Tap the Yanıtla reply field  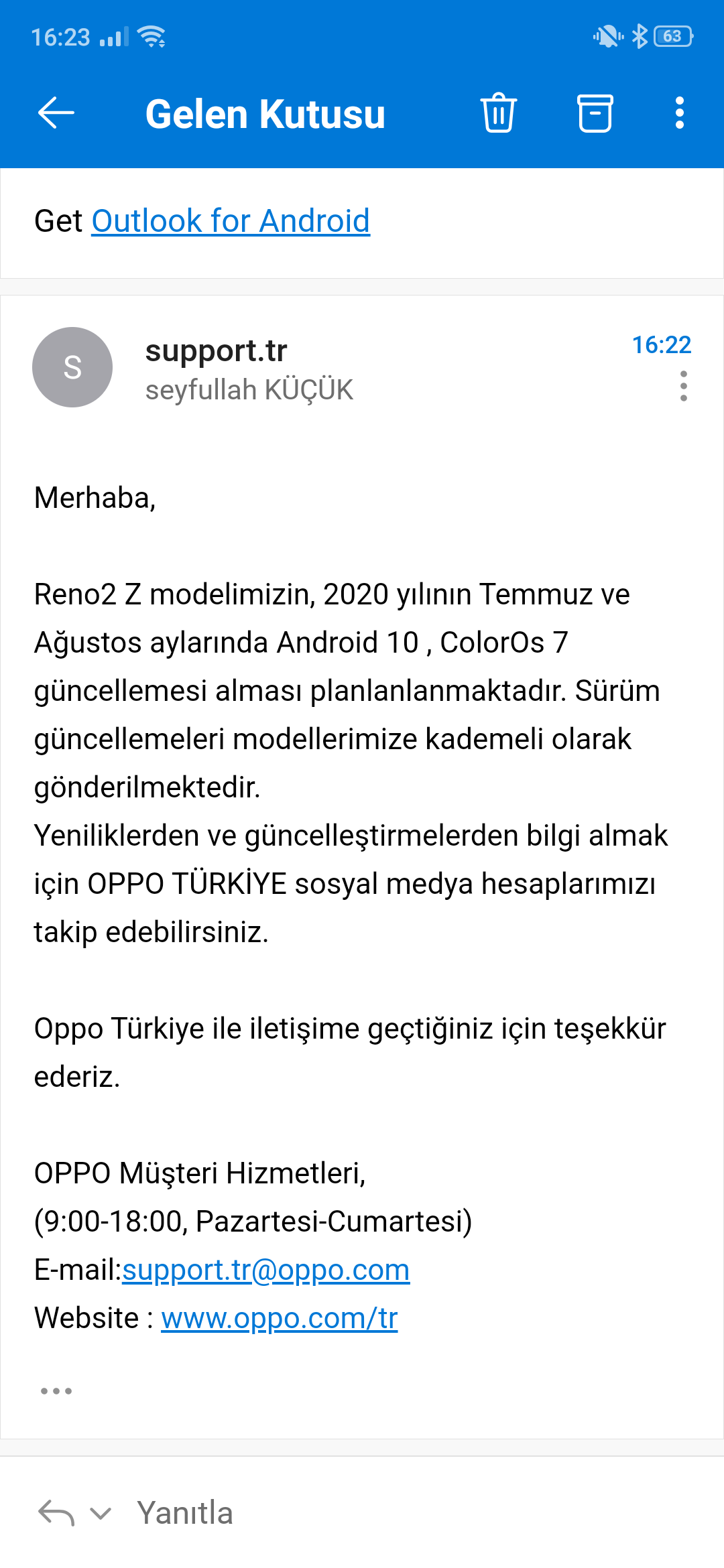click(185, 1513)
